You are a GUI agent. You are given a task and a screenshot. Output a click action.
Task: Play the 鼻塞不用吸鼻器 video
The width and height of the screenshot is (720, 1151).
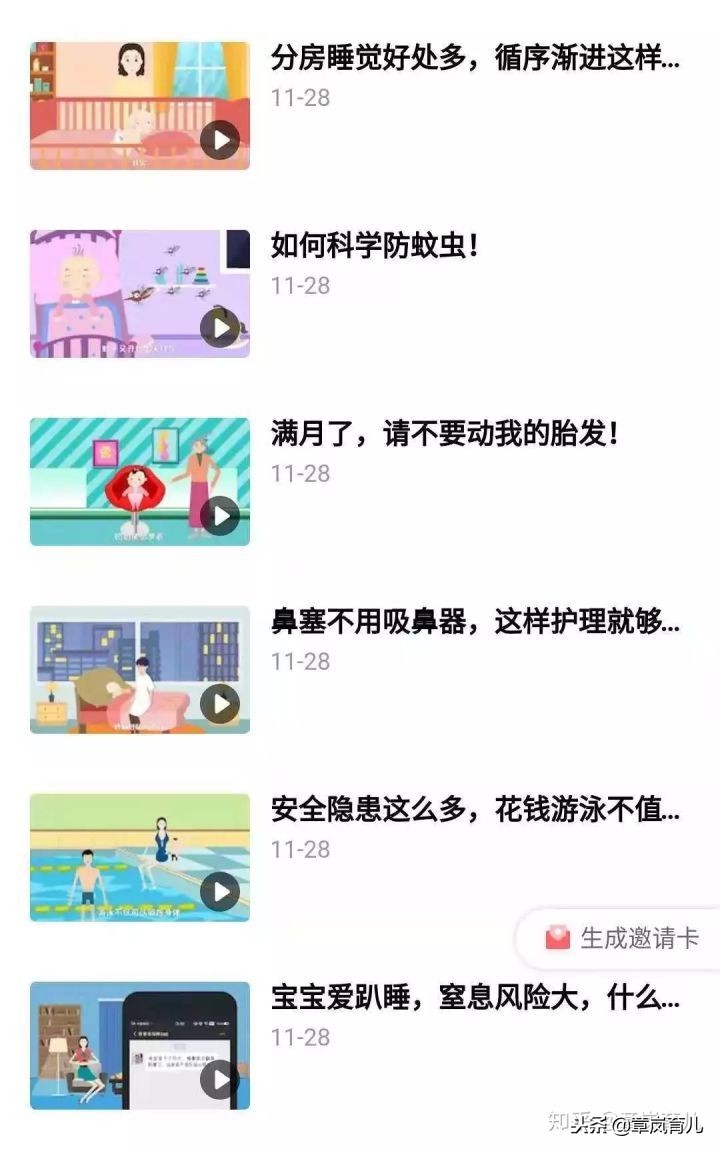(x=222, y=703)
